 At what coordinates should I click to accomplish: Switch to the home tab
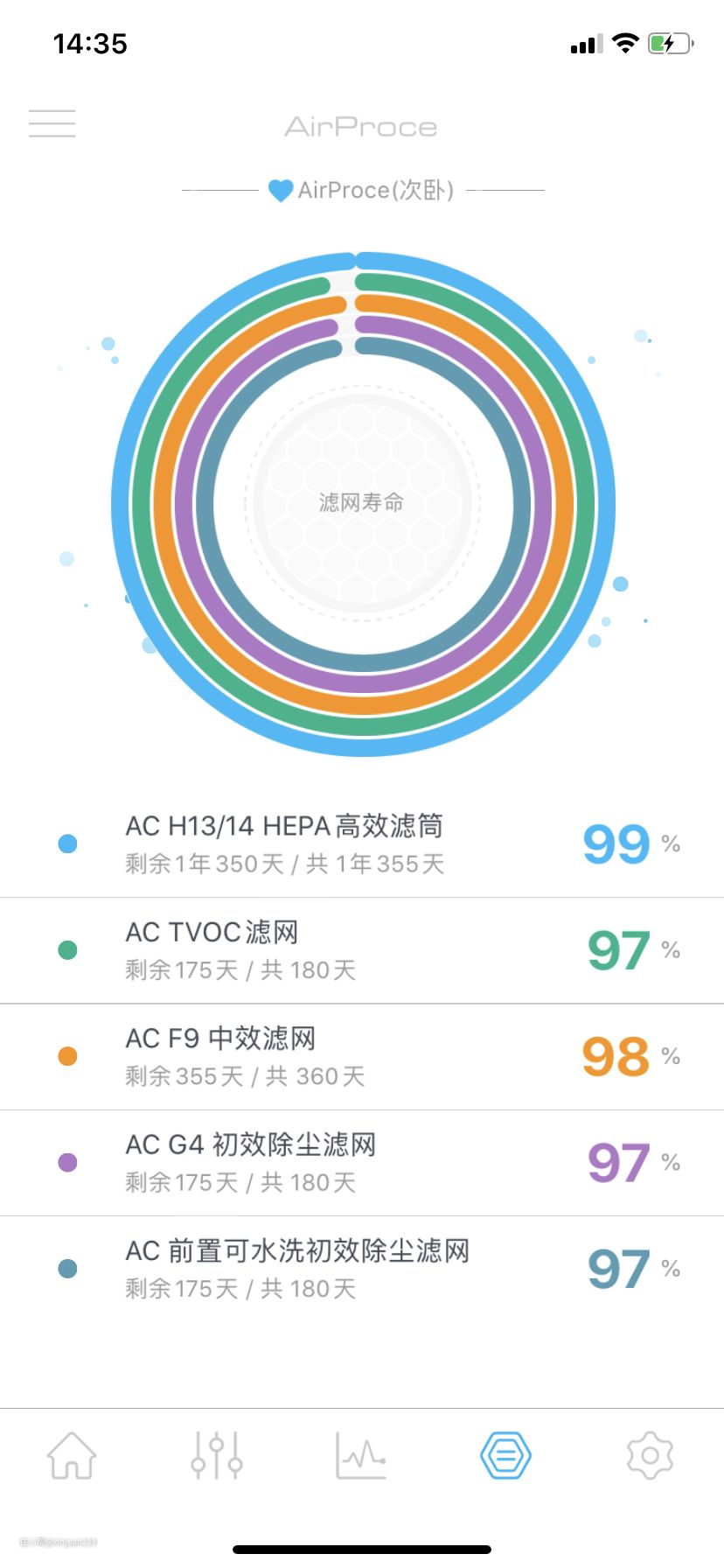tap(72, 1455)
